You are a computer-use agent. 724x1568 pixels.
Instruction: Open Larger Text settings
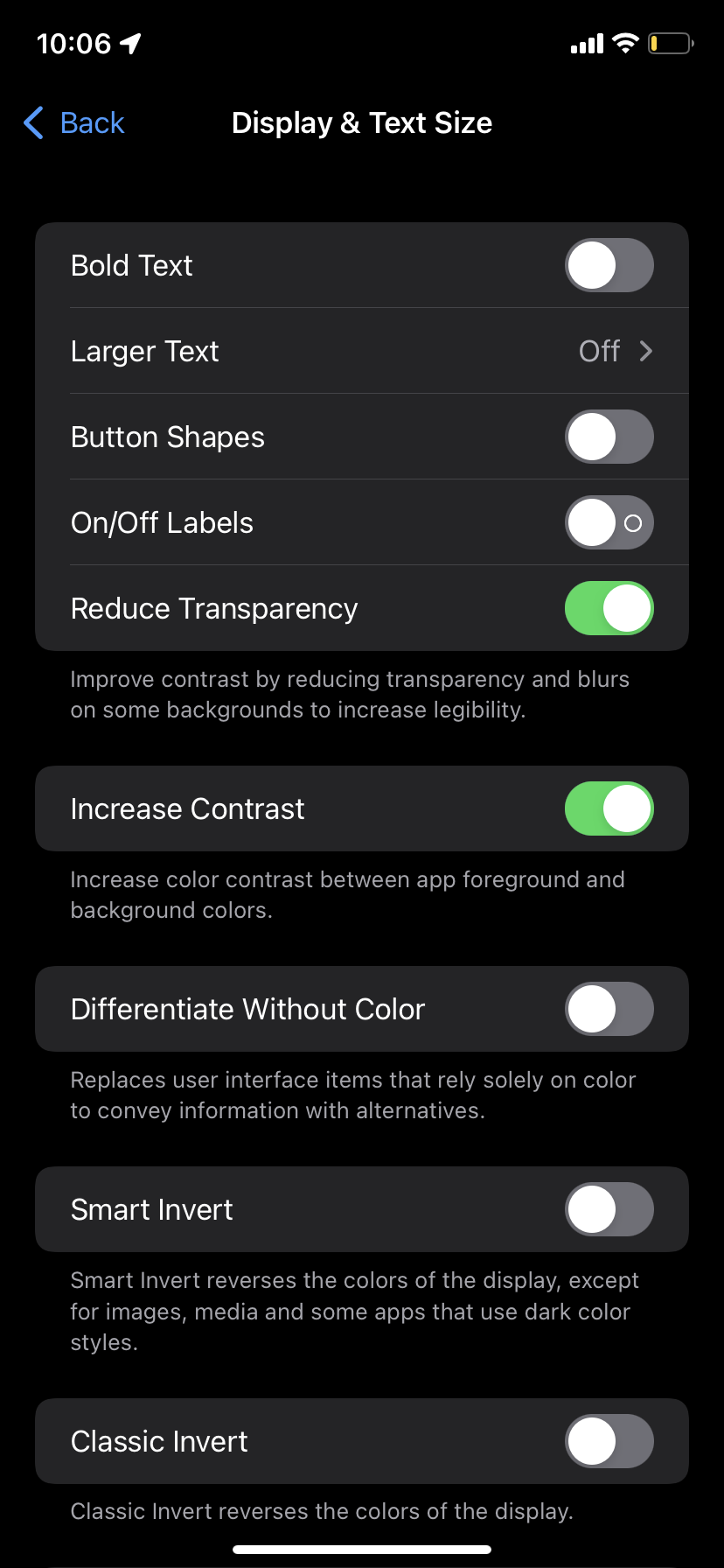[362, 351]
